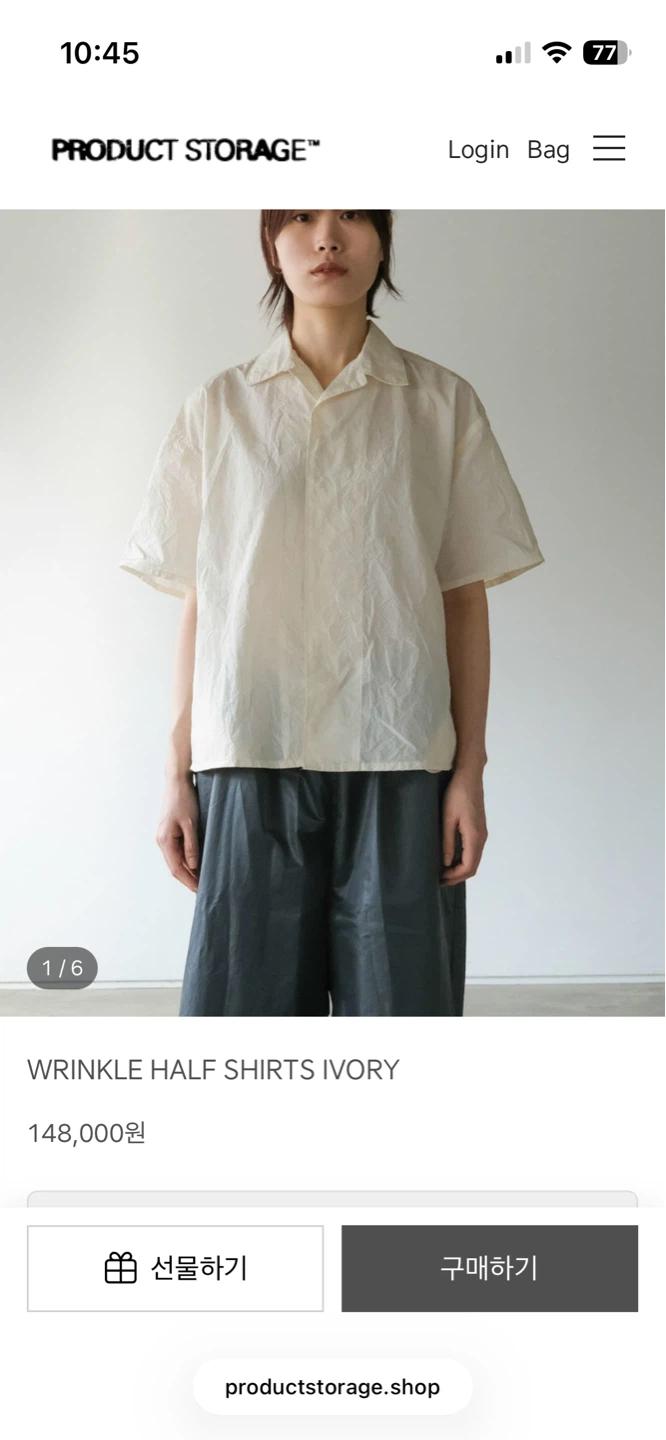Tap the 선물하기 gift button
The height and width of the screenshot is (1440, 666).
tap(175, 1268)
